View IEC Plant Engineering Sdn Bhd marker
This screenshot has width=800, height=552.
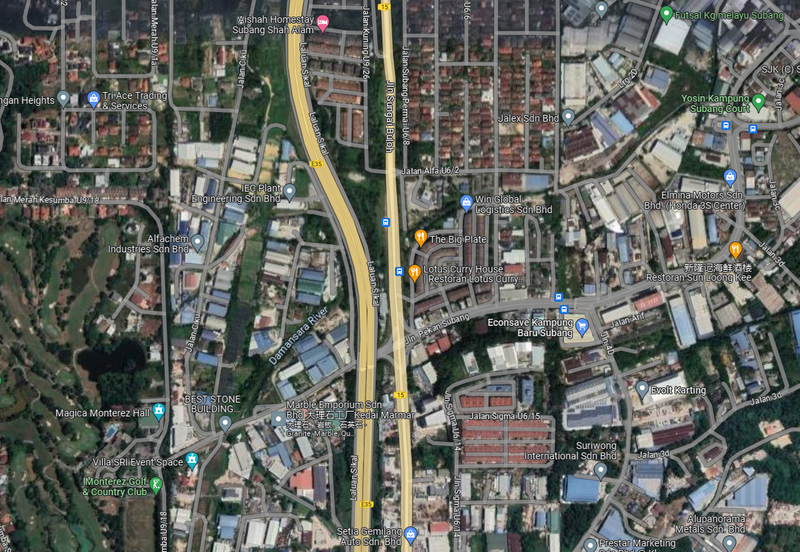point(289,191)
